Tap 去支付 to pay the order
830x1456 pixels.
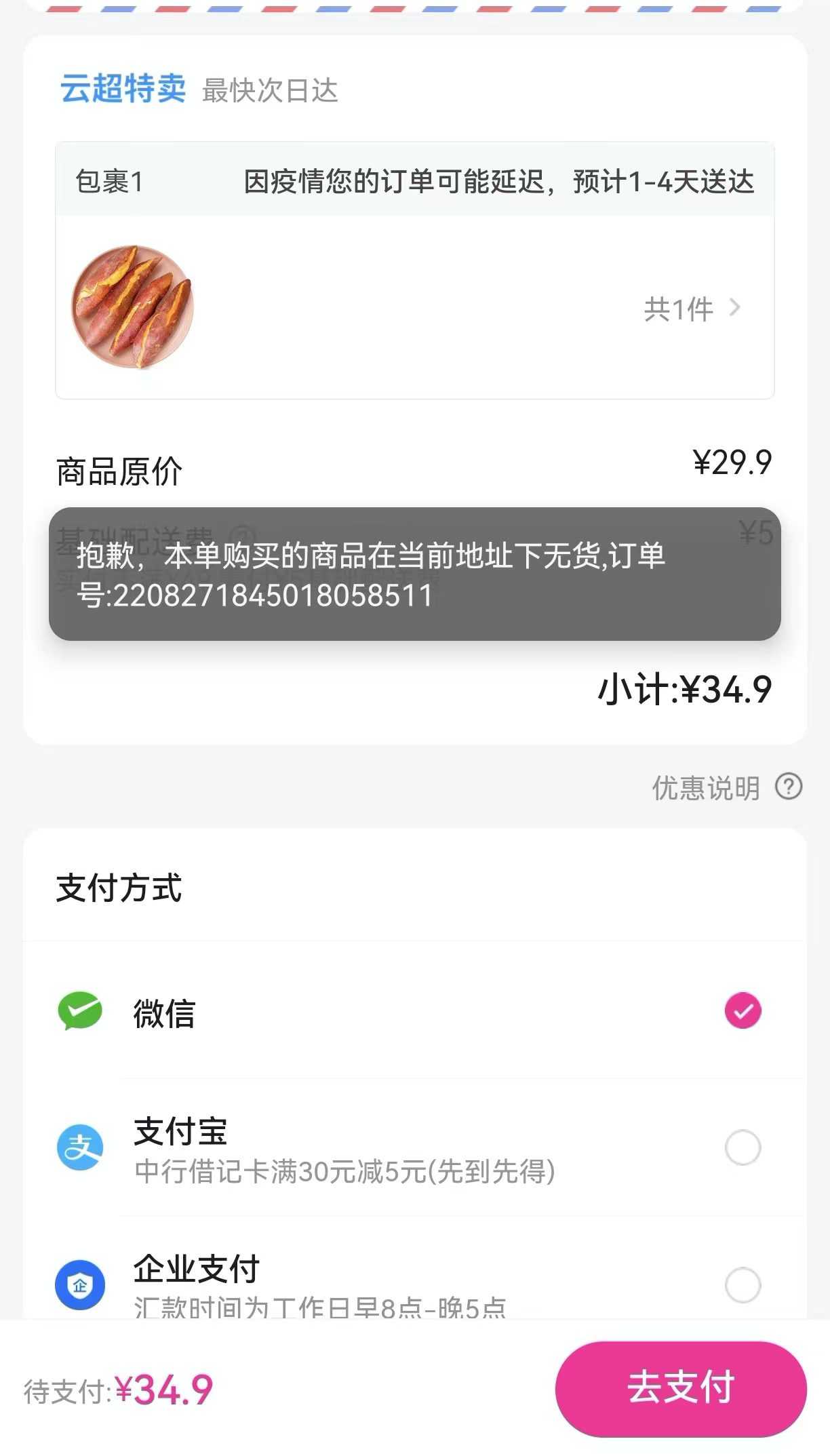pos(681,1388)
